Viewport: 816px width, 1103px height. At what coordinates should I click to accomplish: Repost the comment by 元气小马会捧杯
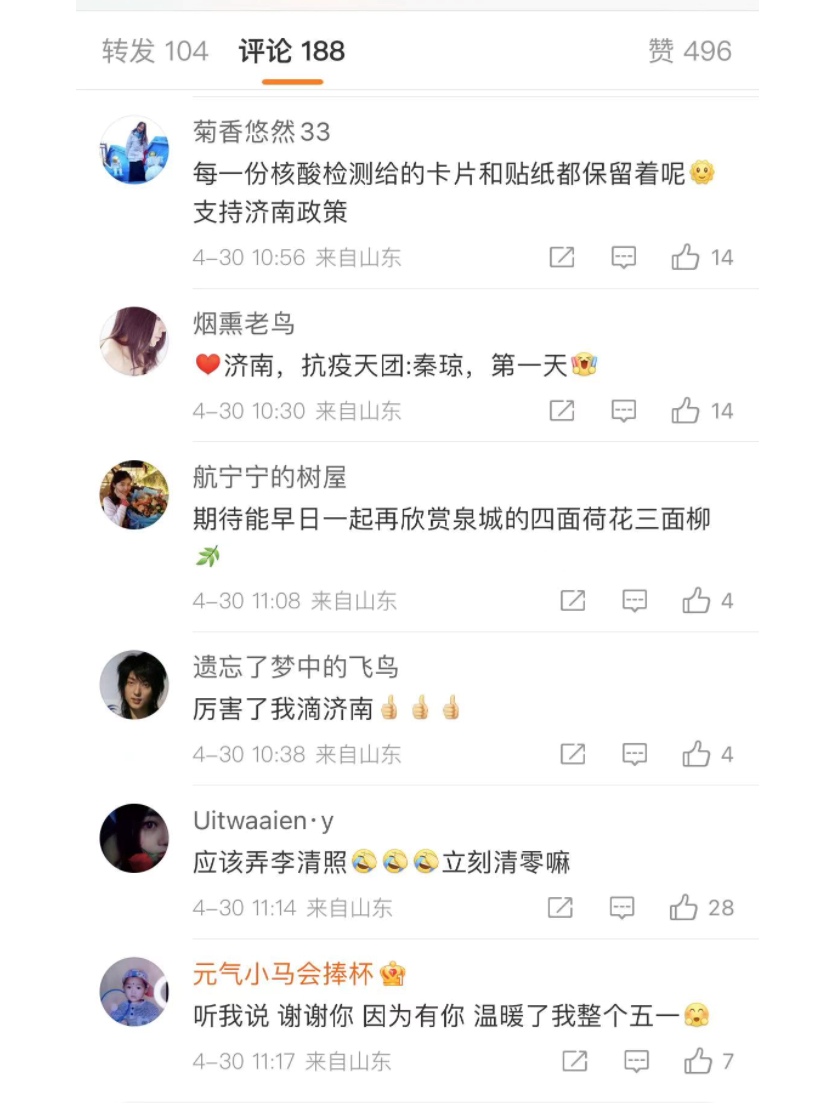pyautogui.click(x=574, y=1061)
